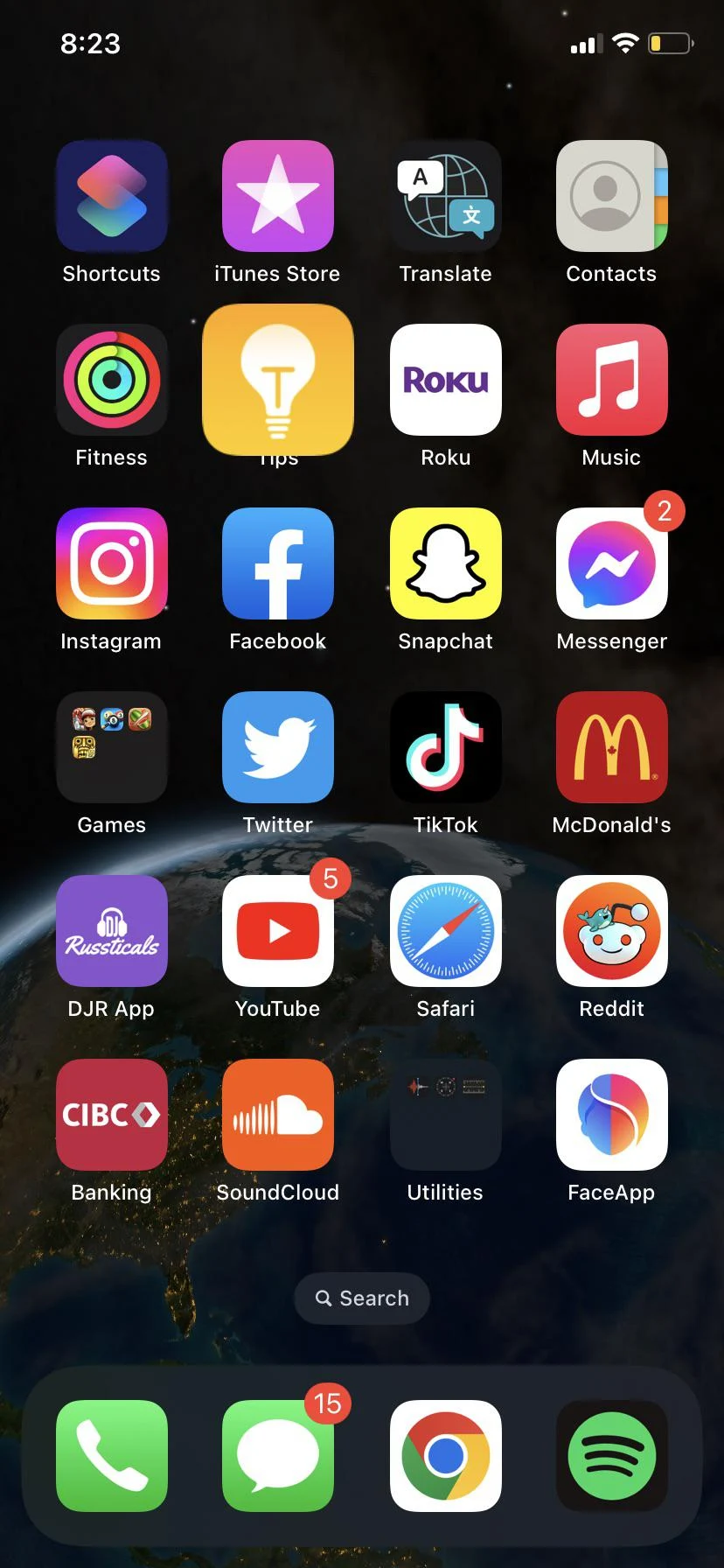724x1568 pixels.
Task: Launch Spotify from the dock
Action: pyautogui.click(x=611, y=1454)
